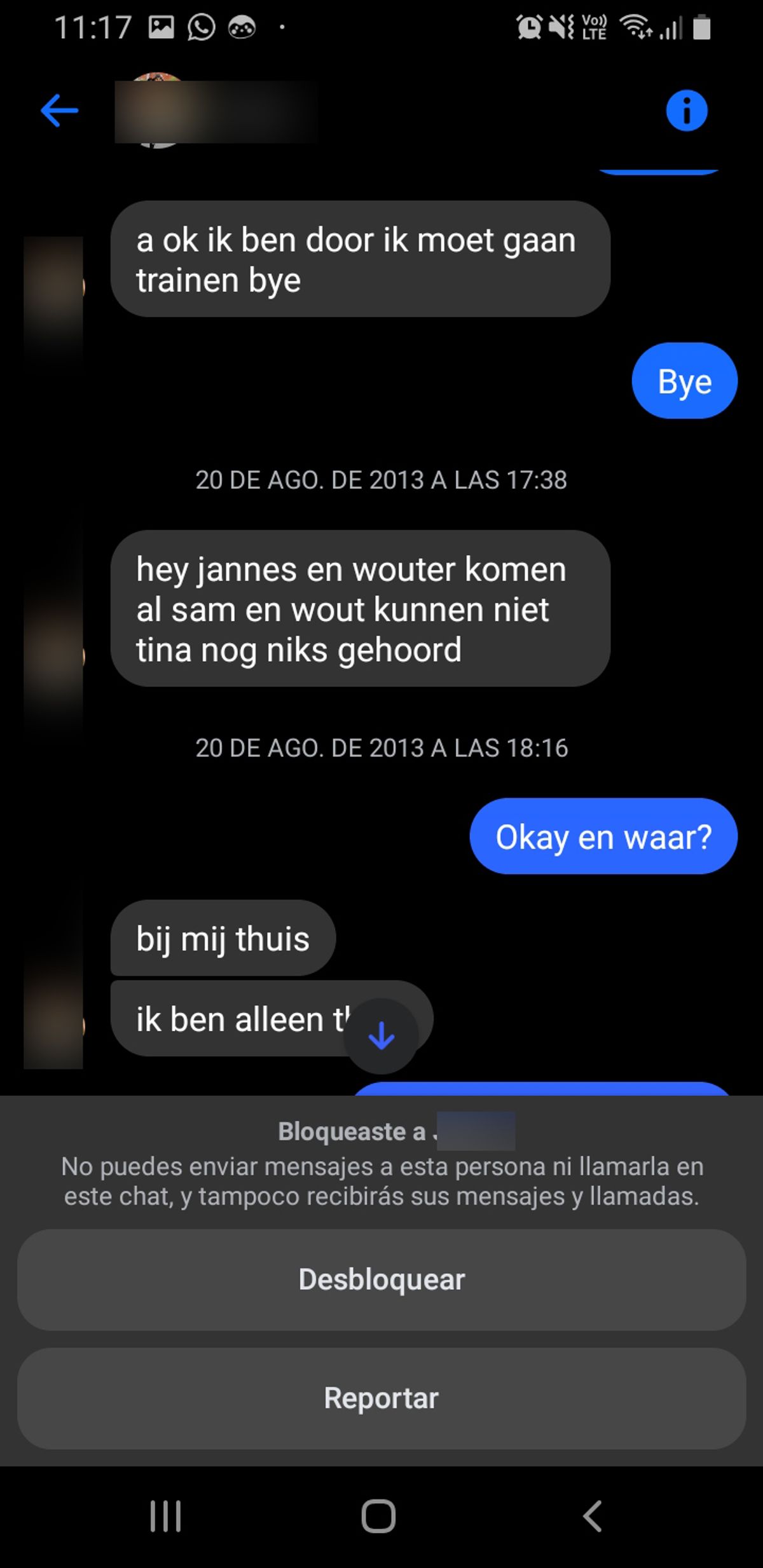Open the contact's profile header
The width and height of the screenshot is (763, 1568).
pos(216,111)
